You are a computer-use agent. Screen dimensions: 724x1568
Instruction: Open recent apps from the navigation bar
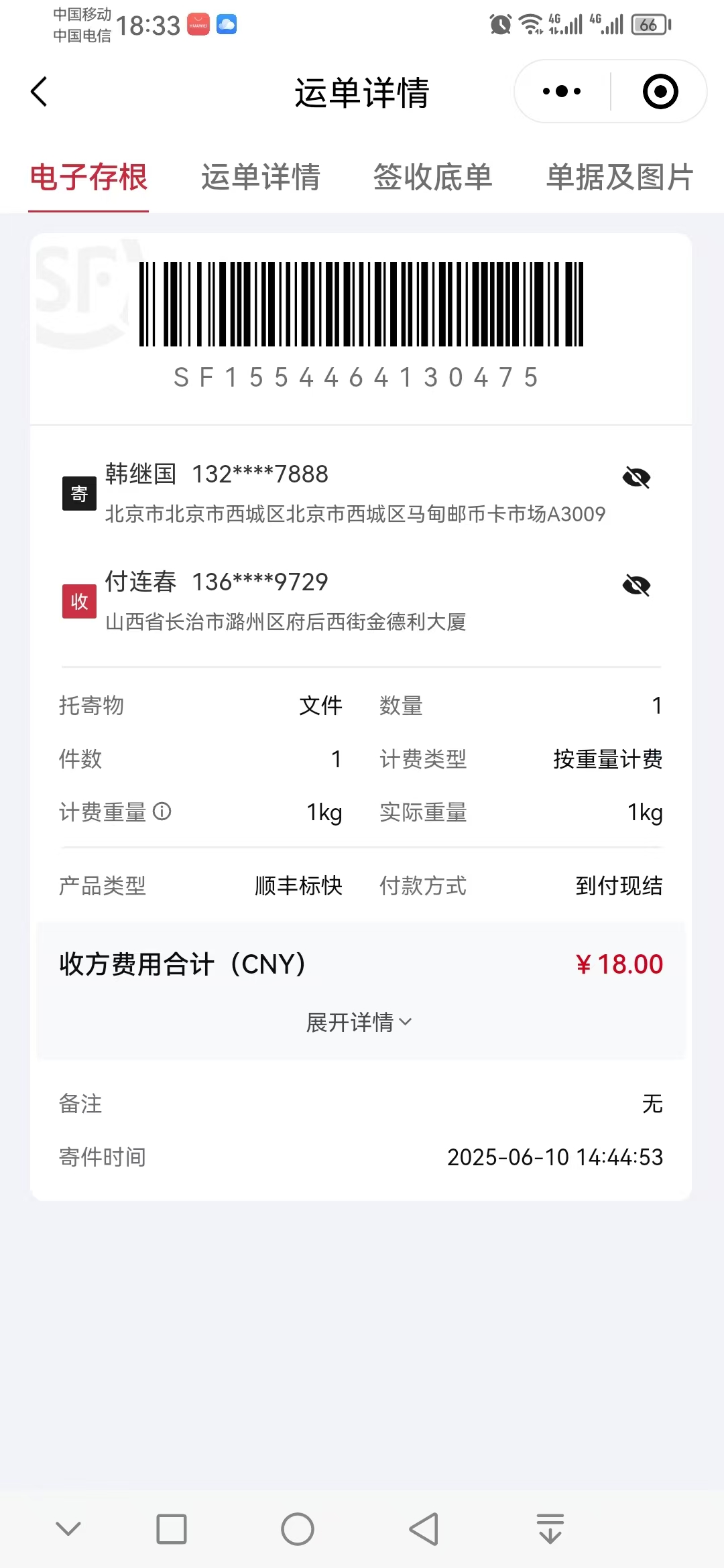tap(172, 1529)
